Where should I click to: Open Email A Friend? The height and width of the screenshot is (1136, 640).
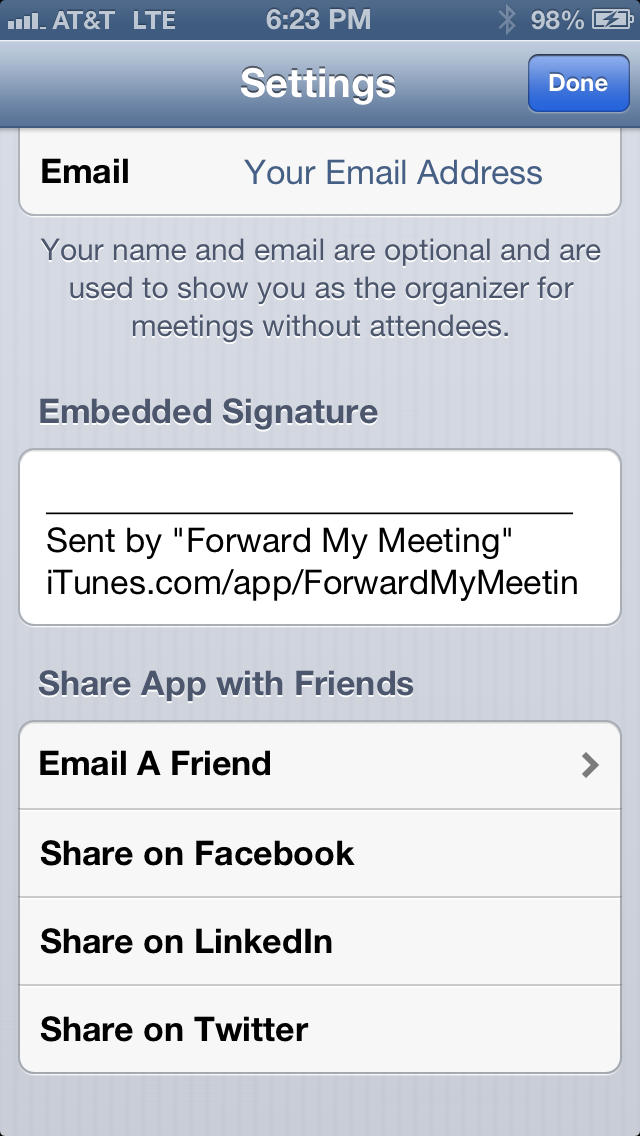point(320,765)
